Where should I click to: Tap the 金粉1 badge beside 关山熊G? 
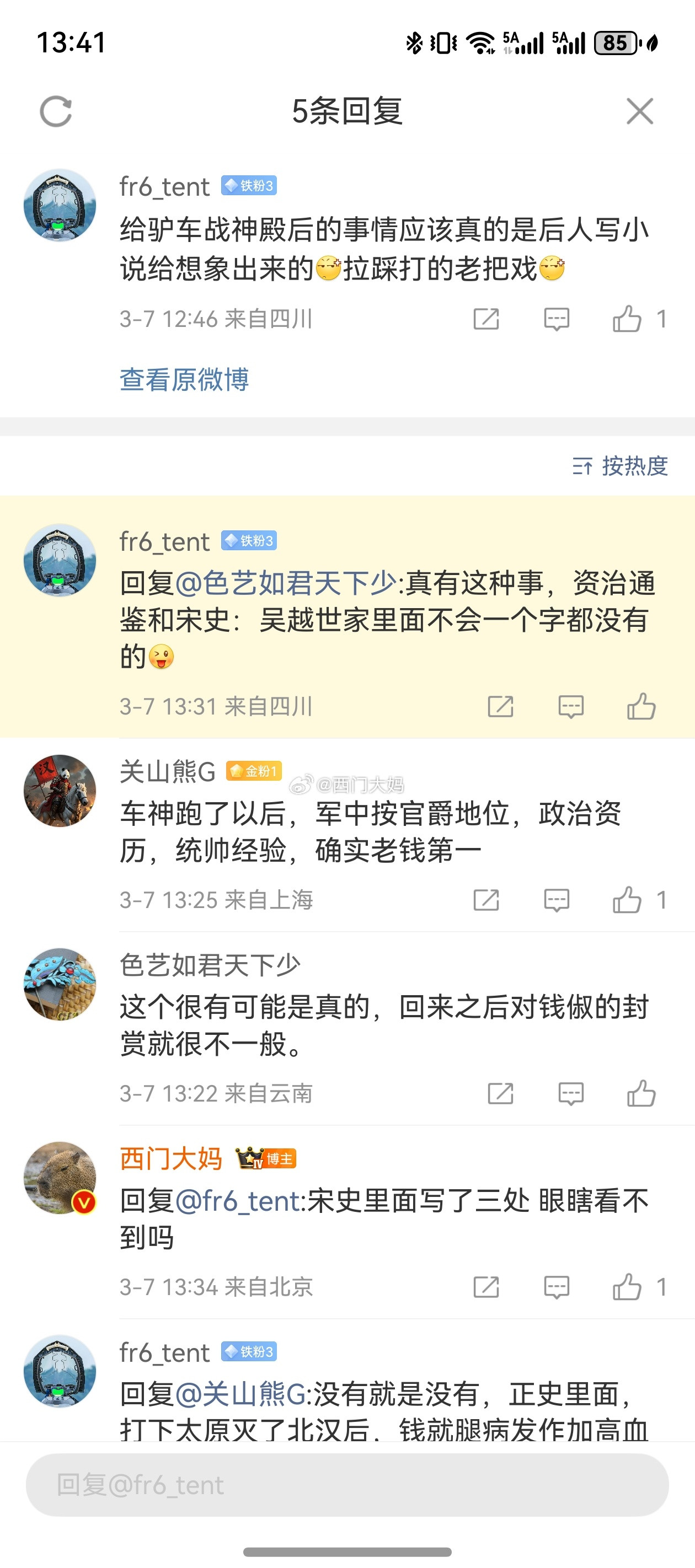pos(252,772)
